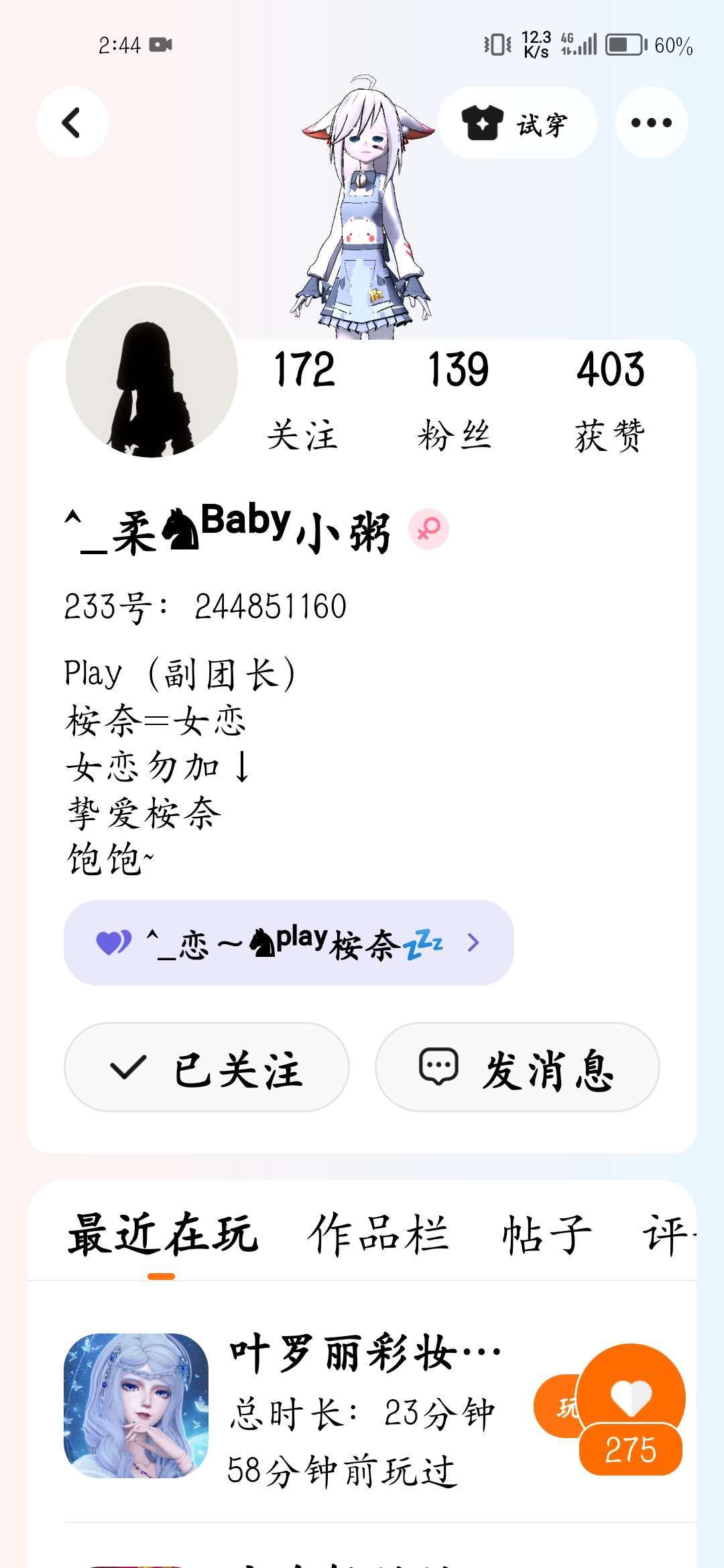Go back using the arrow button

[x=72, y=123]
